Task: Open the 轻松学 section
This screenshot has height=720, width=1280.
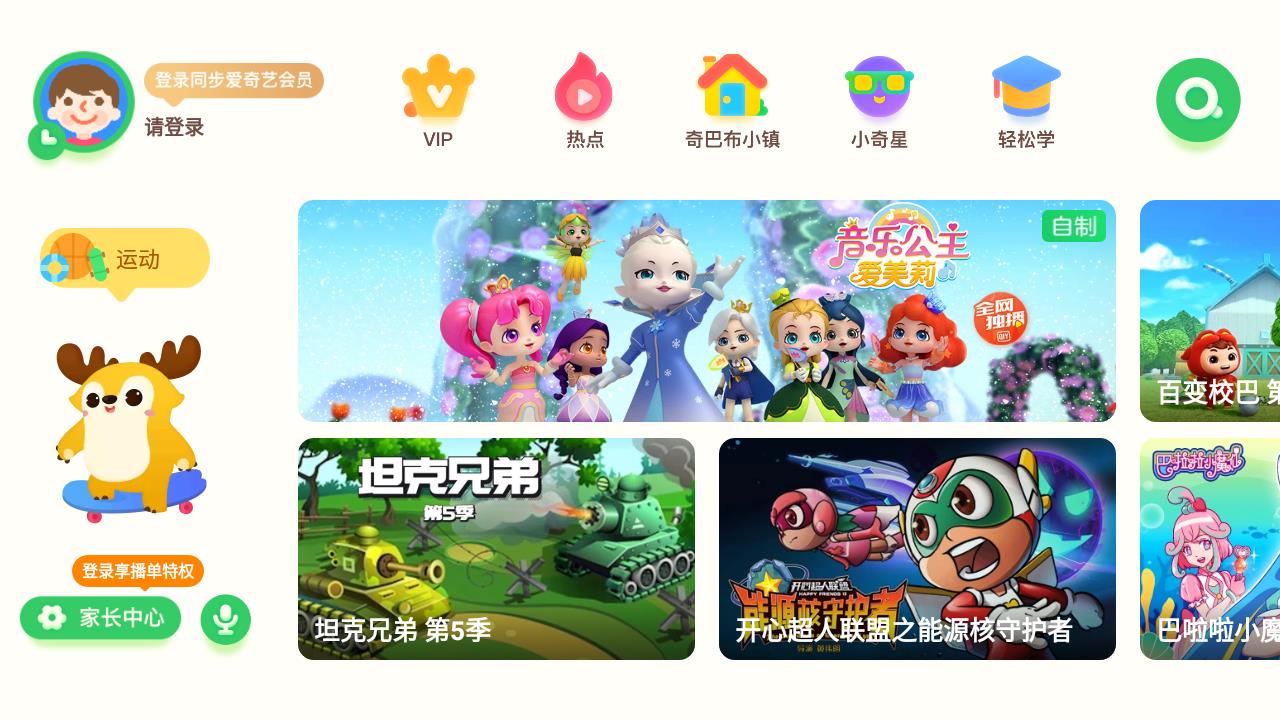Action: (x=1026, y=102)
